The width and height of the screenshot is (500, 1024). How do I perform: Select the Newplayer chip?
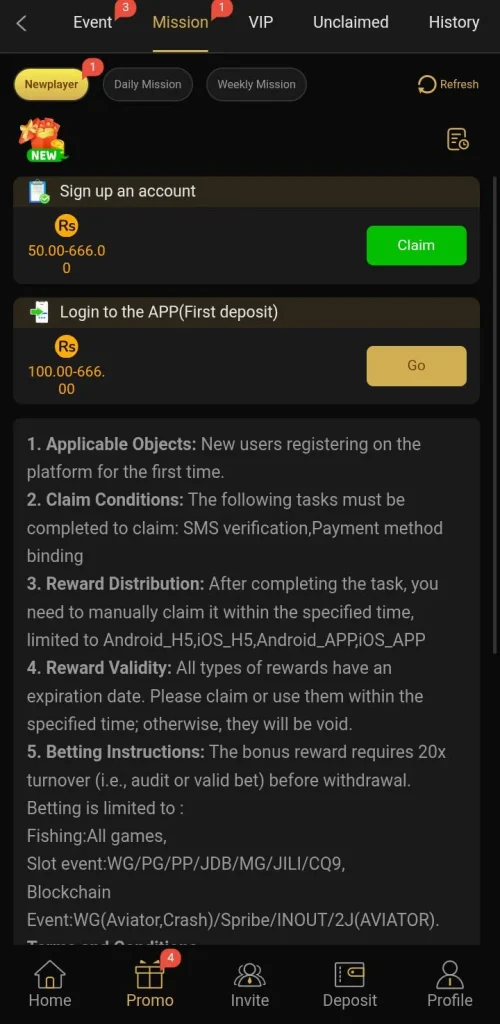tap(52, 84)
